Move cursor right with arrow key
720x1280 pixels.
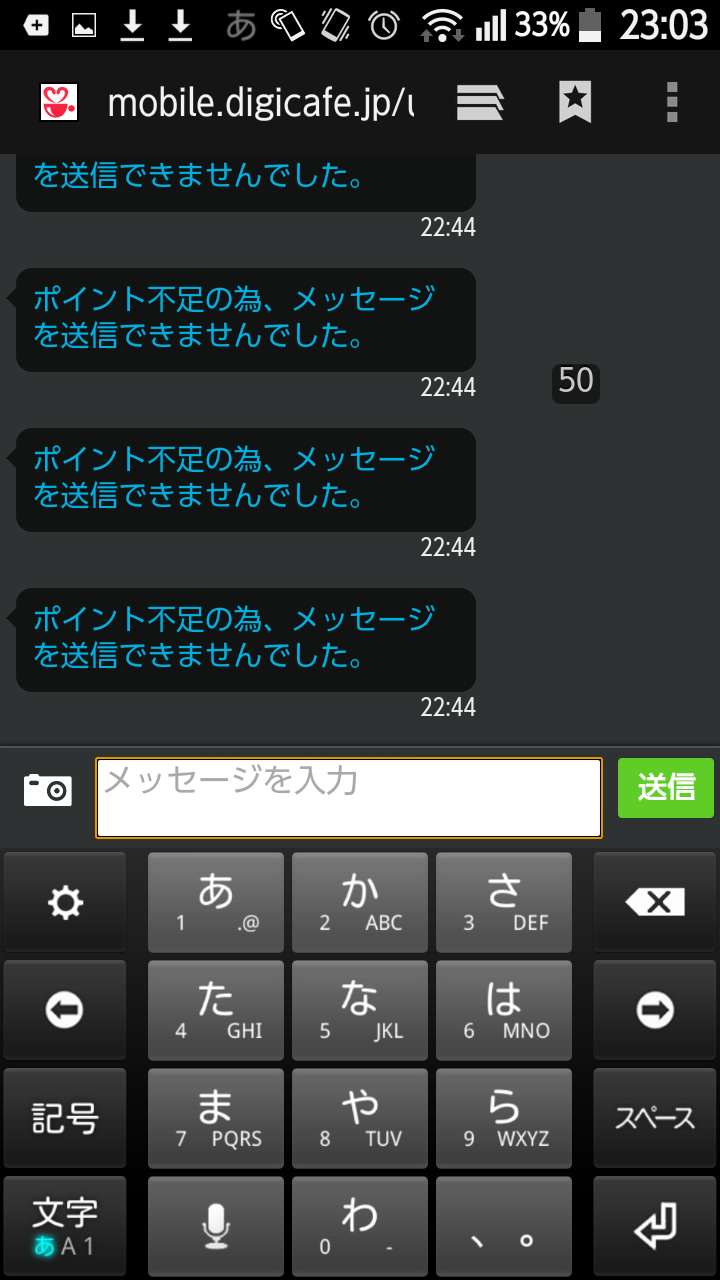655,1011
